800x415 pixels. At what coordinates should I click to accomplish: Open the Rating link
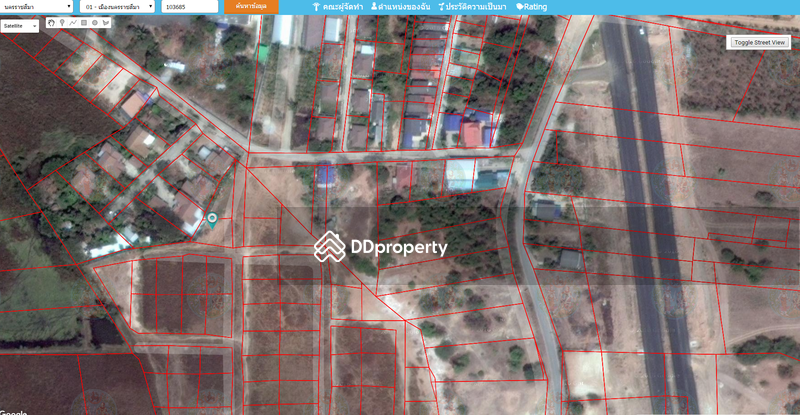532,7
